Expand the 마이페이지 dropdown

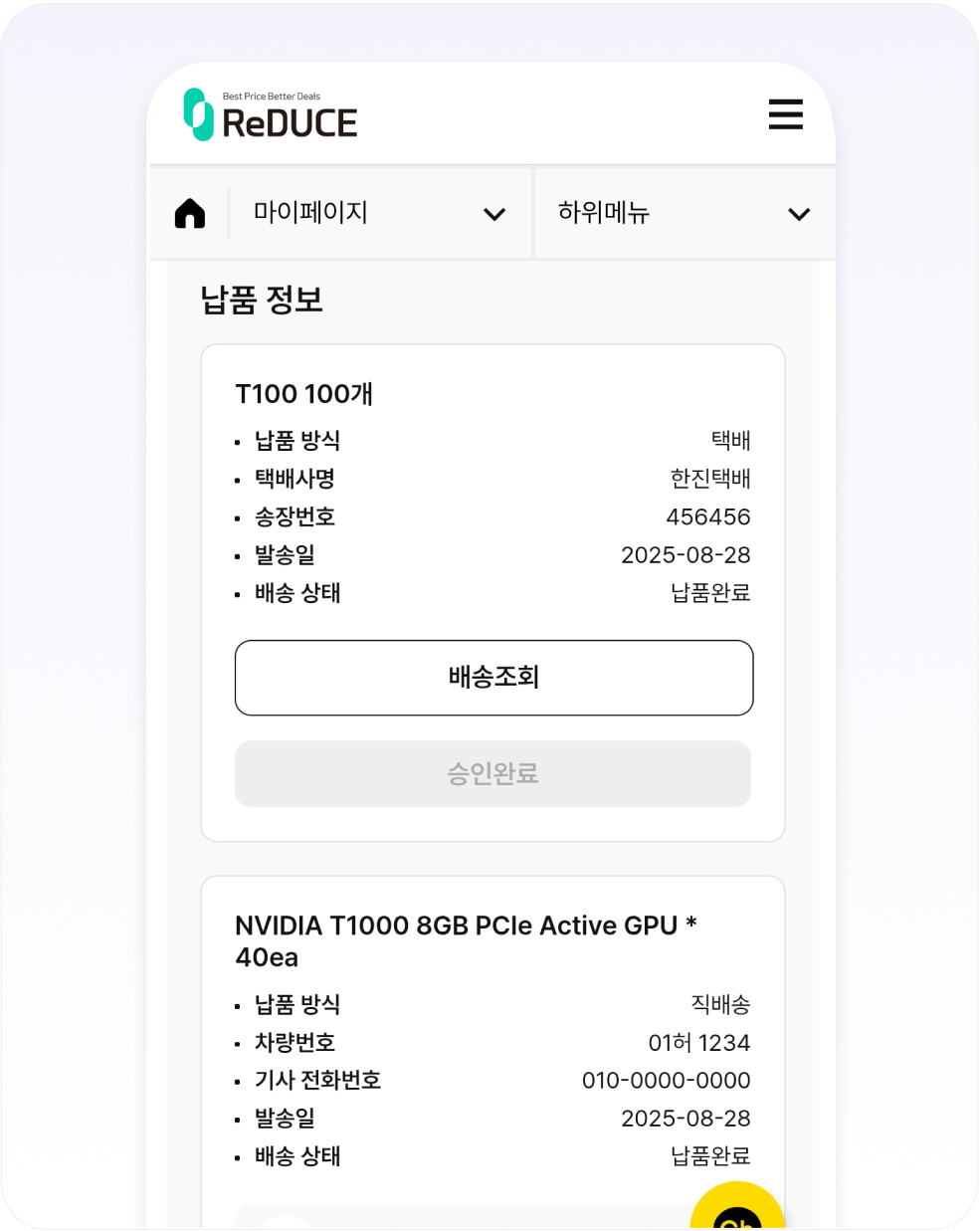pos(379,213)
